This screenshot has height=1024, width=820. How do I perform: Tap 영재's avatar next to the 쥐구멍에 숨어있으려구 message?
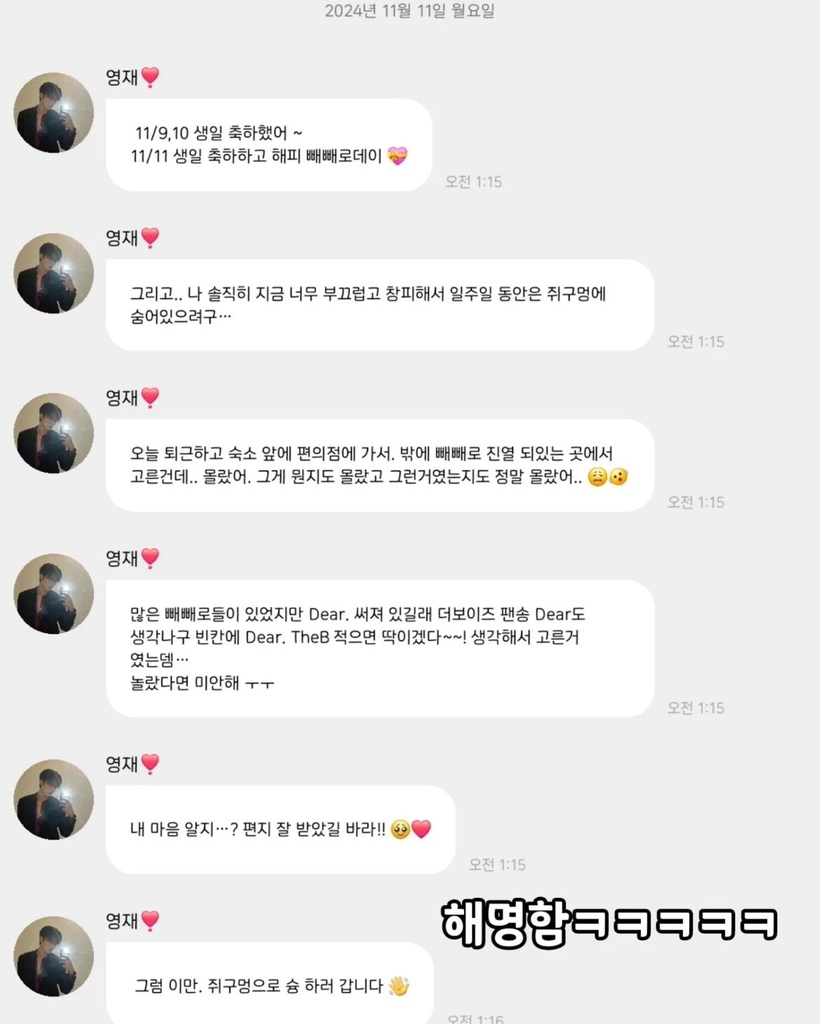[x=54, y=274]
